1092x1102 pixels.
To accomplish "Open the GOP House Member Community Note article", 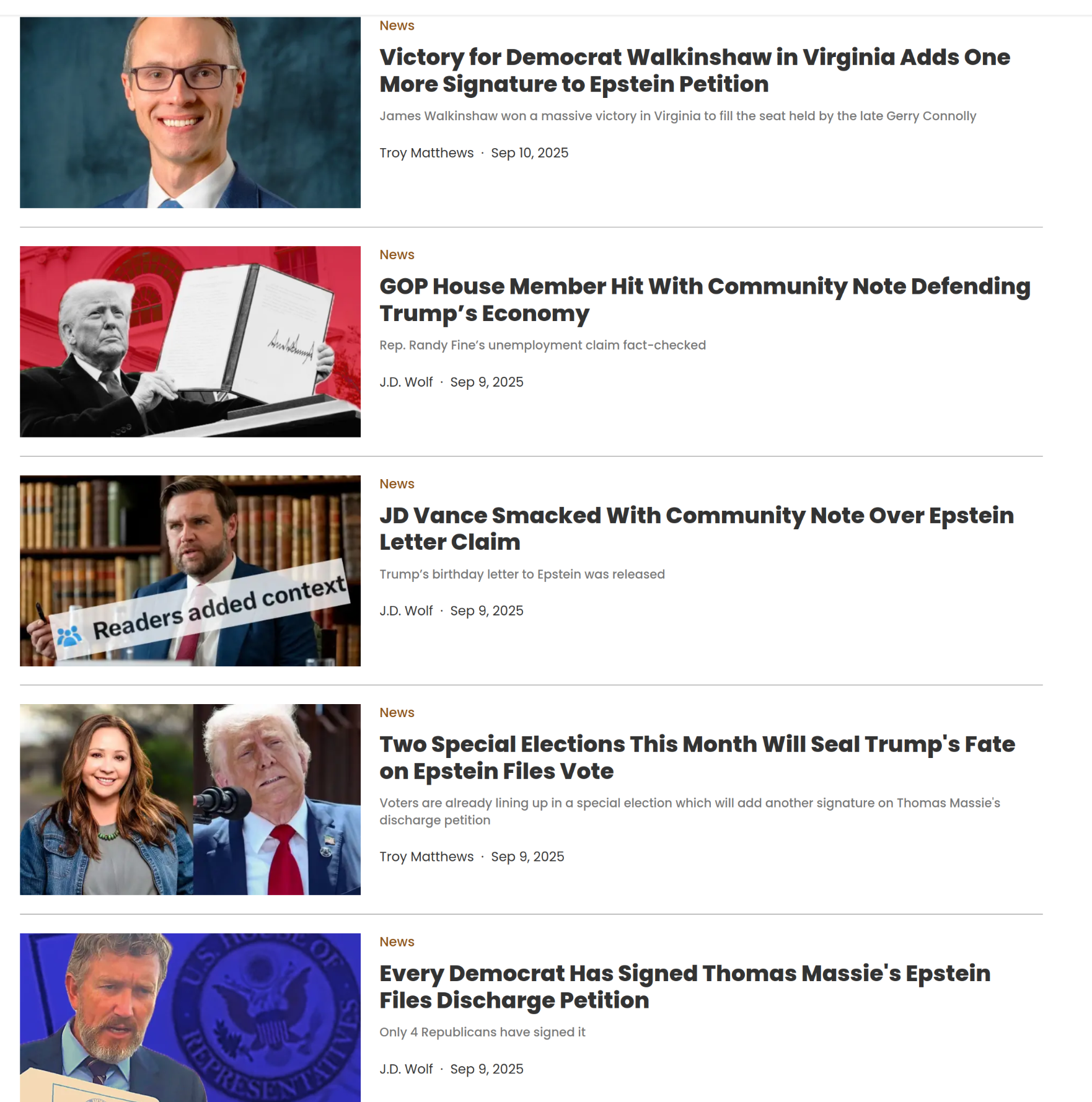I will [x=704, y=299].
